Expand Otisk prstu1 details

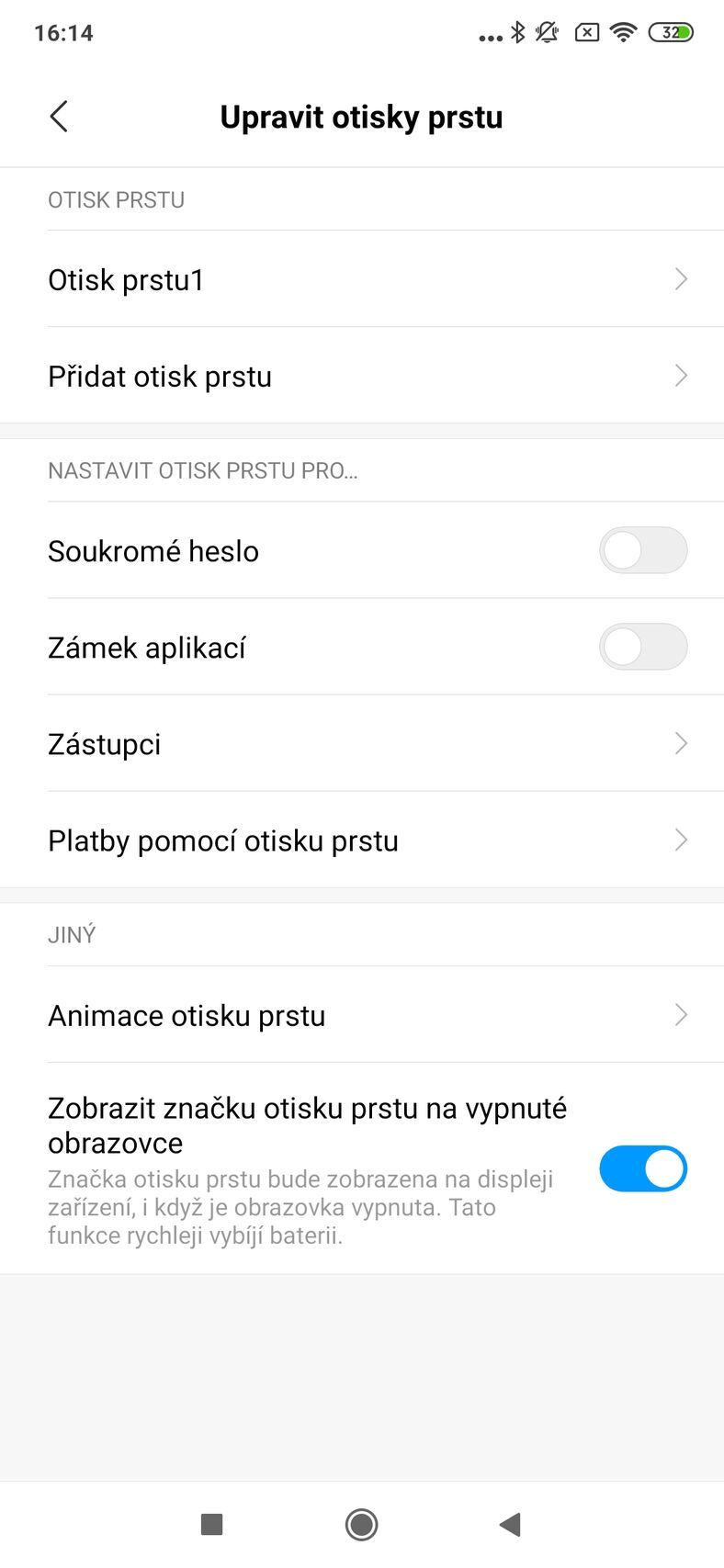tap(680, 279)
